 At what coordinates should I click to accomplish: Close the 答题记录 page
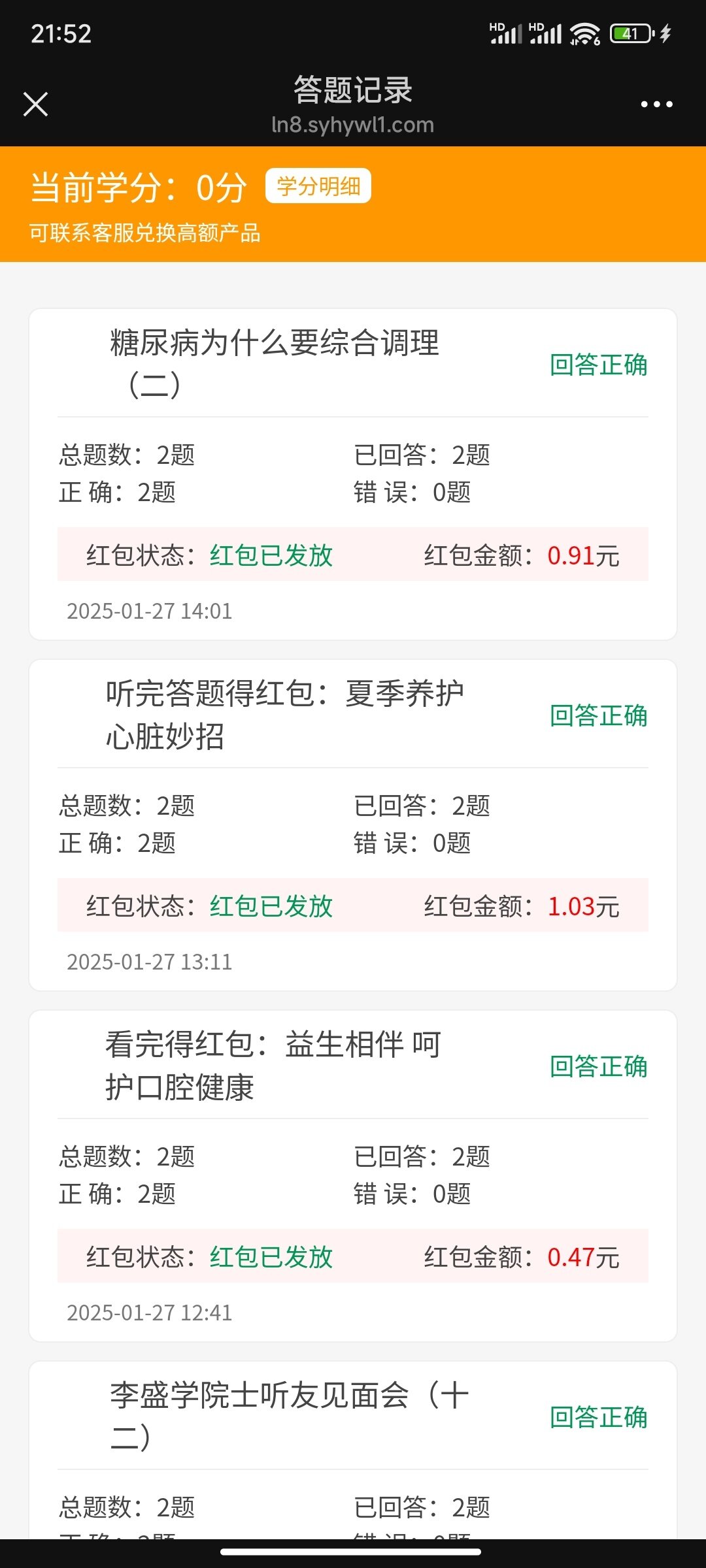(35, 104)
